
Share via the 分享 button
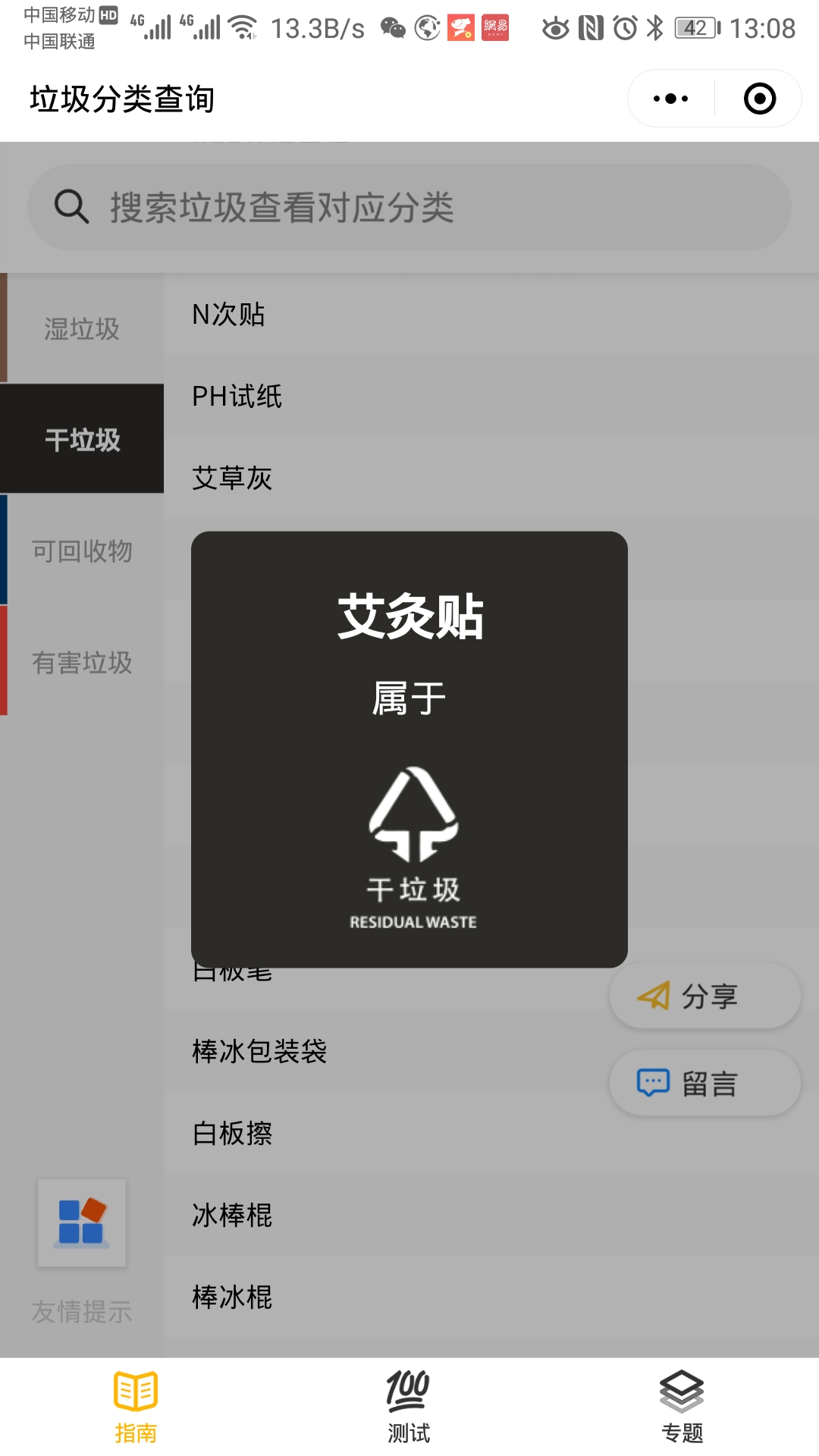tap(704, 996)
